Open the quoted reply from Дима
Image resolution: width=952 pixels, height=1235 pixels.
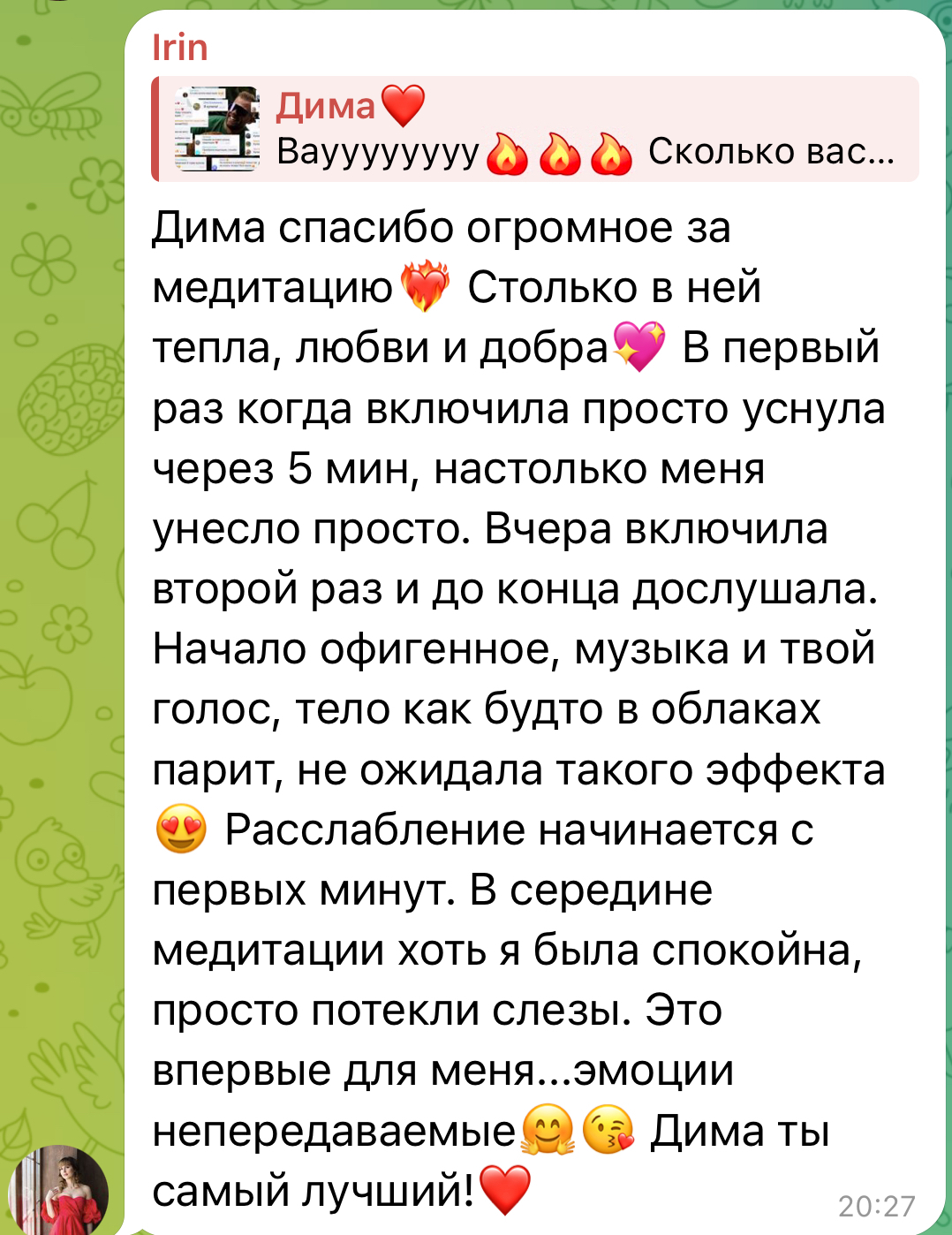tap(535, 130)
